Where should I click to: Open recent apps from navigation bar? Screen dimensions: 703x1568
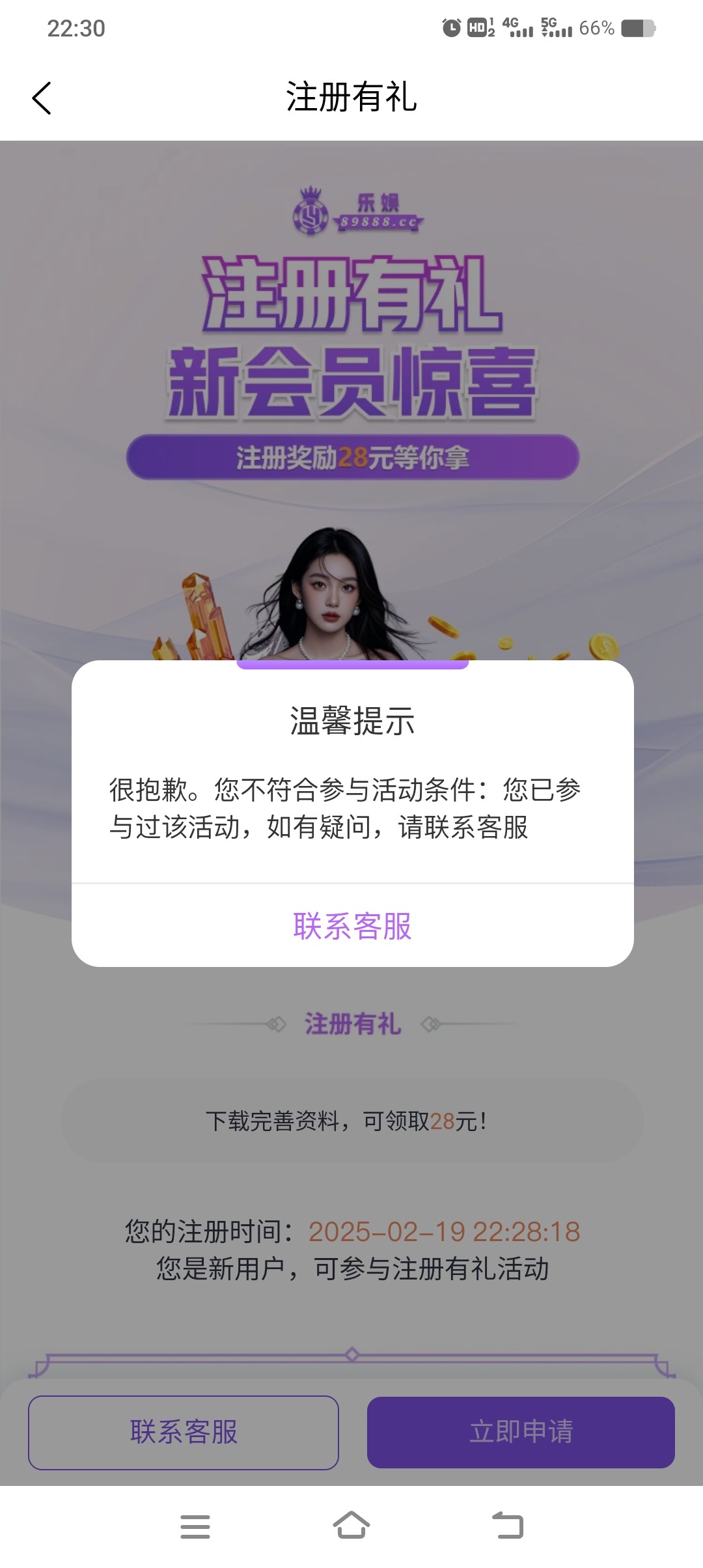click(195, 1526)
